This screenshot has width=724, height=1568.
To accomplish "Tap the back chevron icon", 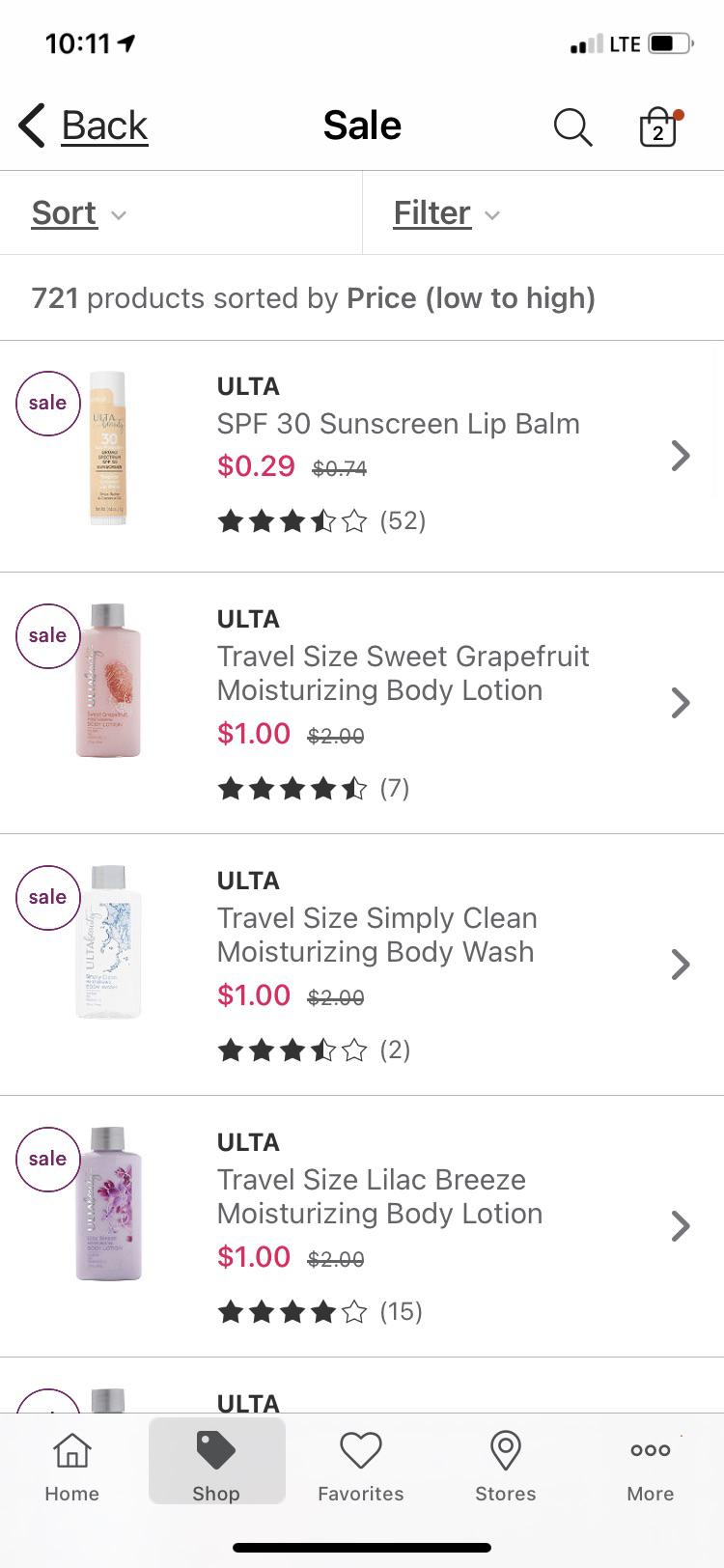I will tap(30, 125).
